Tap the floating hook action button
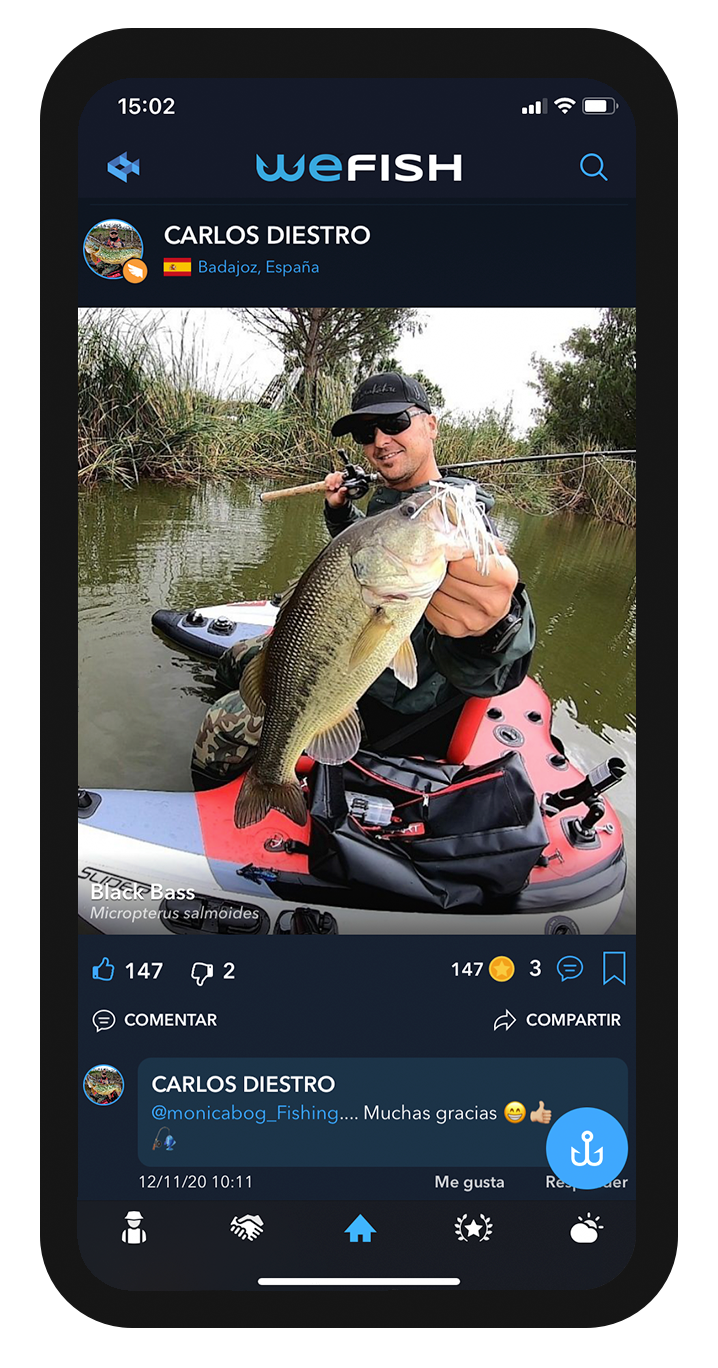 tap(587, 1149)
